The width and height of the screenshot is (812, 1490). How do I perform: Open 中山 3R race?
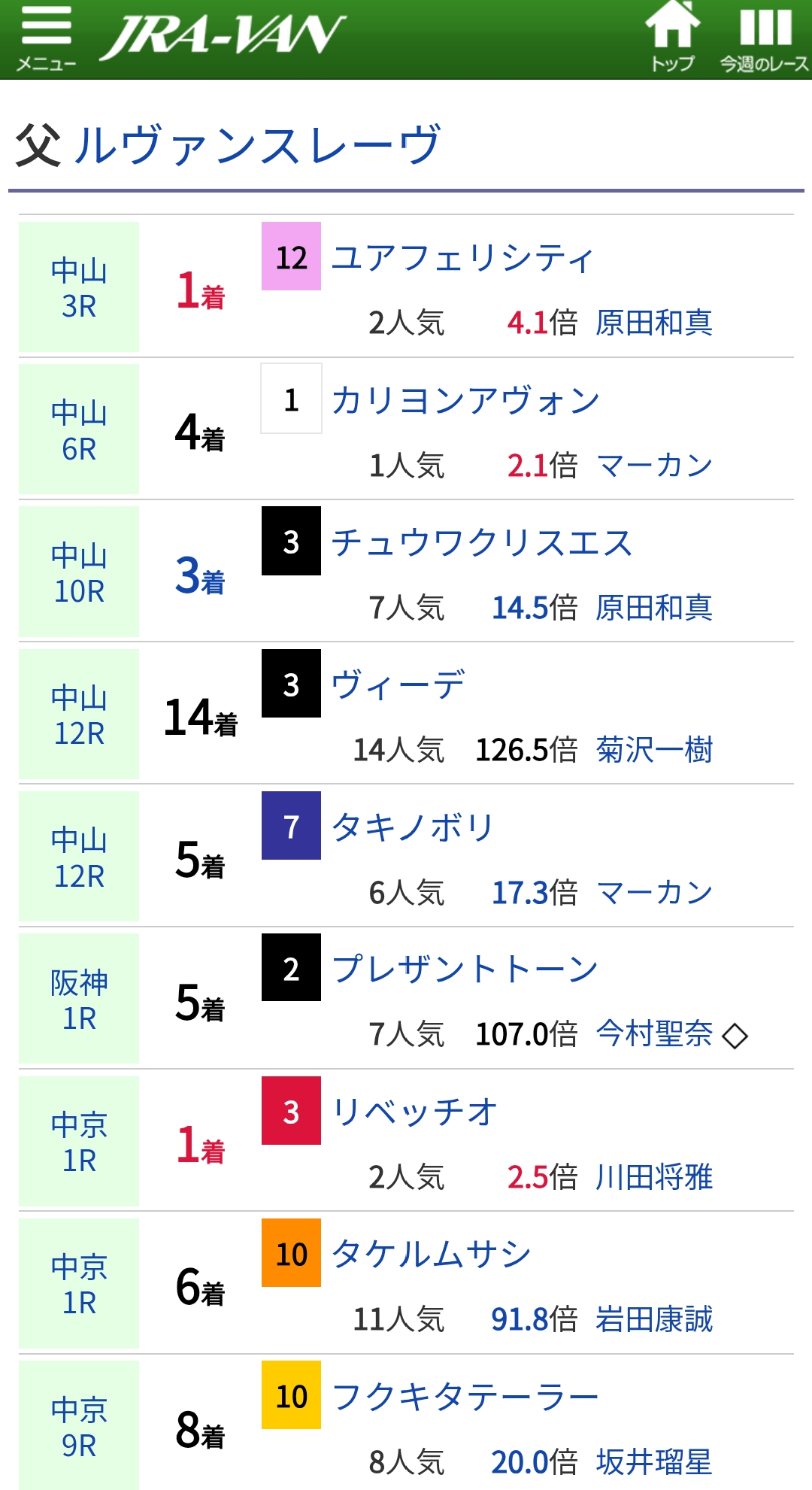pyautogui.click(x=79, y=287)
